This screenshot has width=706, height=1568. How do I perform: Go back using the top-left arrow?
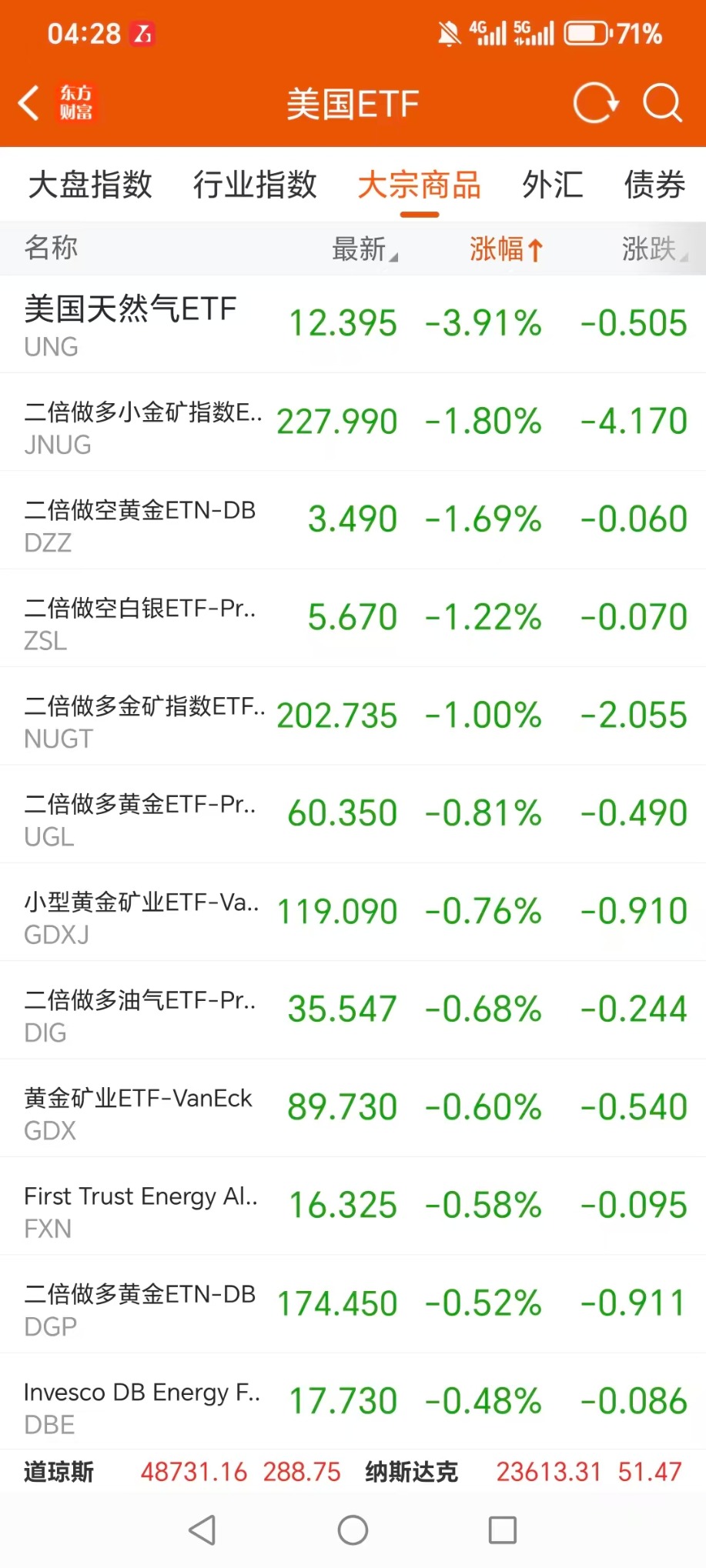(29, 103)
